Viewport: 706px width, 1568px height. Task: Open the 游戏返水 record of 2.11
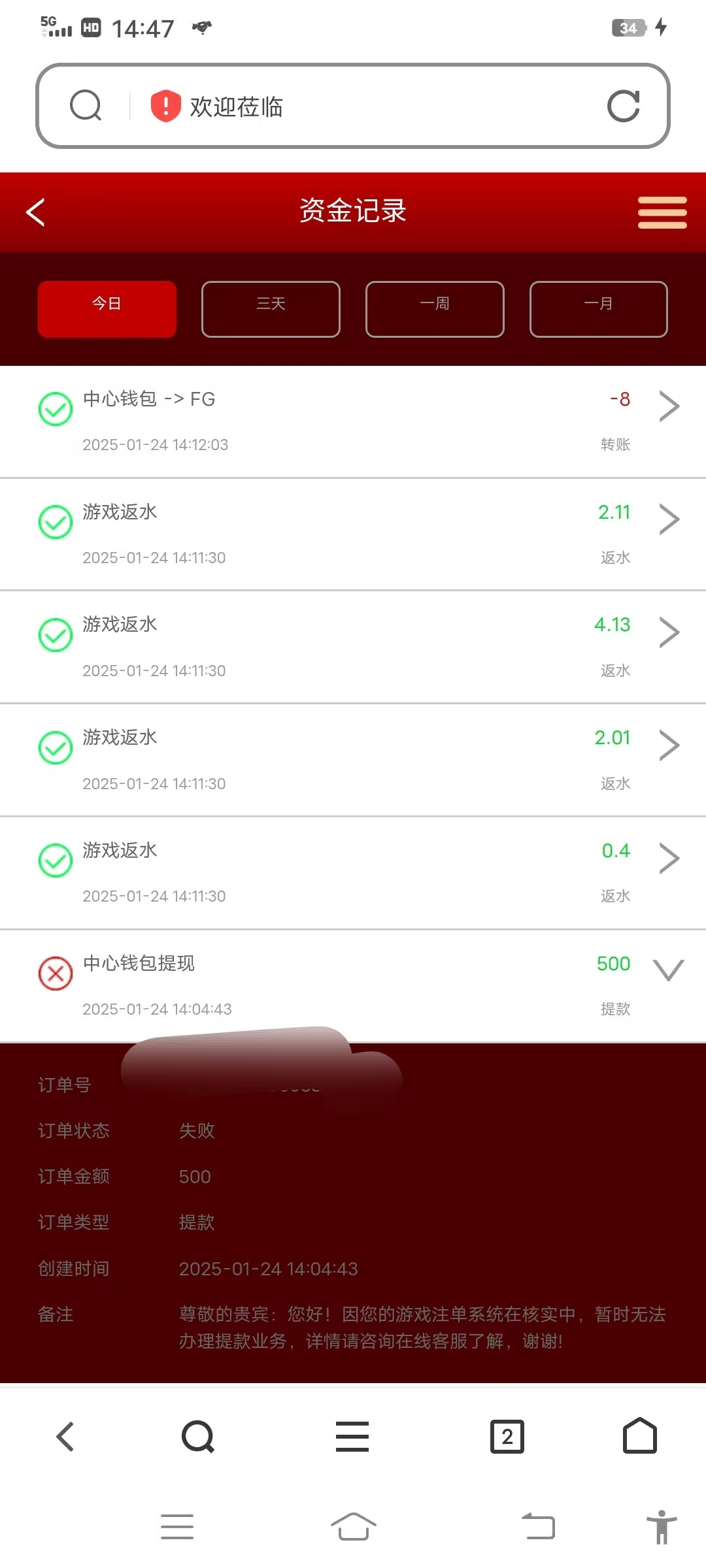pyautogui.click(x=353, y=534)
